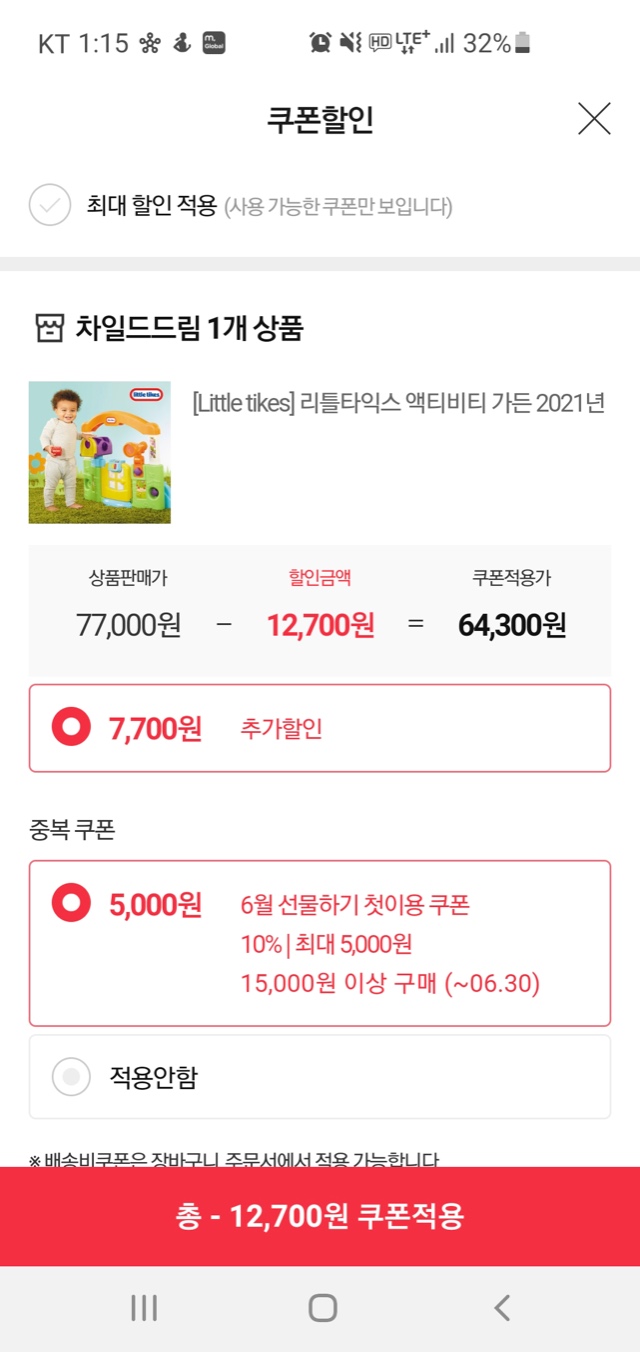
Task: Apply coupons with 총 -12,700원 쿠폰적용 button
Action: pyautogui.click(x=320, y=1216)
